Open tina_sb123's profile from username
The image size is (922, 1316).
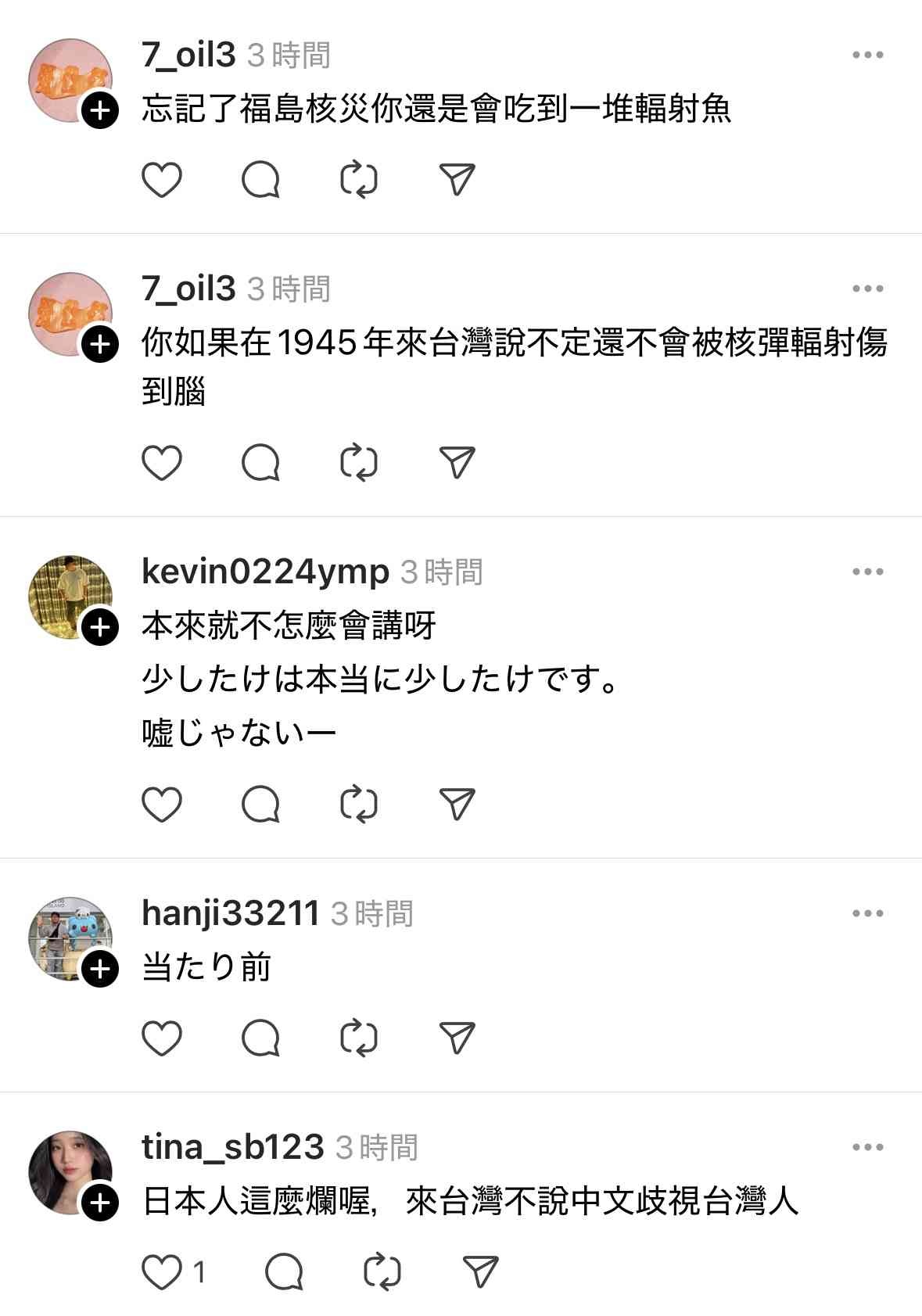[233, 1147]
